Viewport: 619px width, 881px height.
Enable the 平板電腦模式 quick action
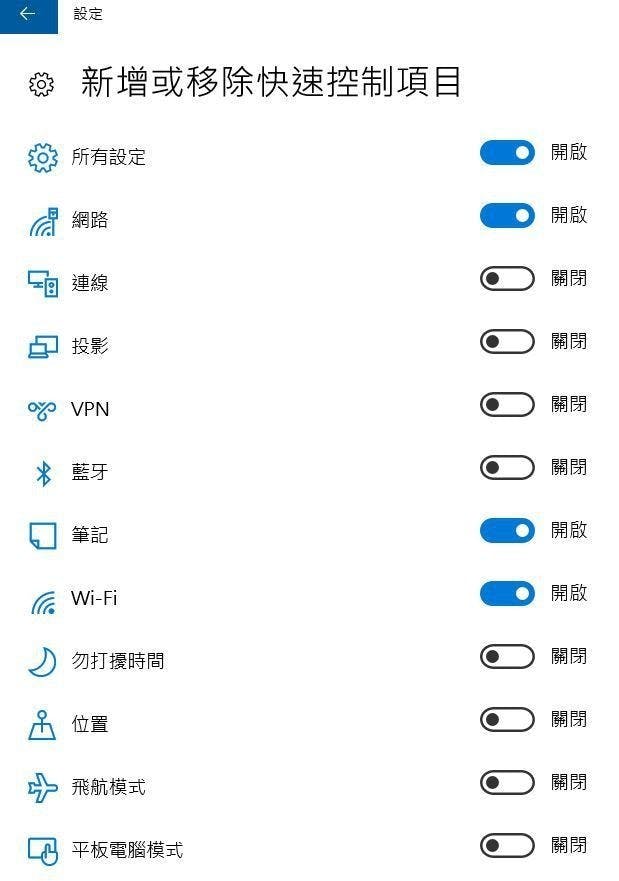click(507, 846)
